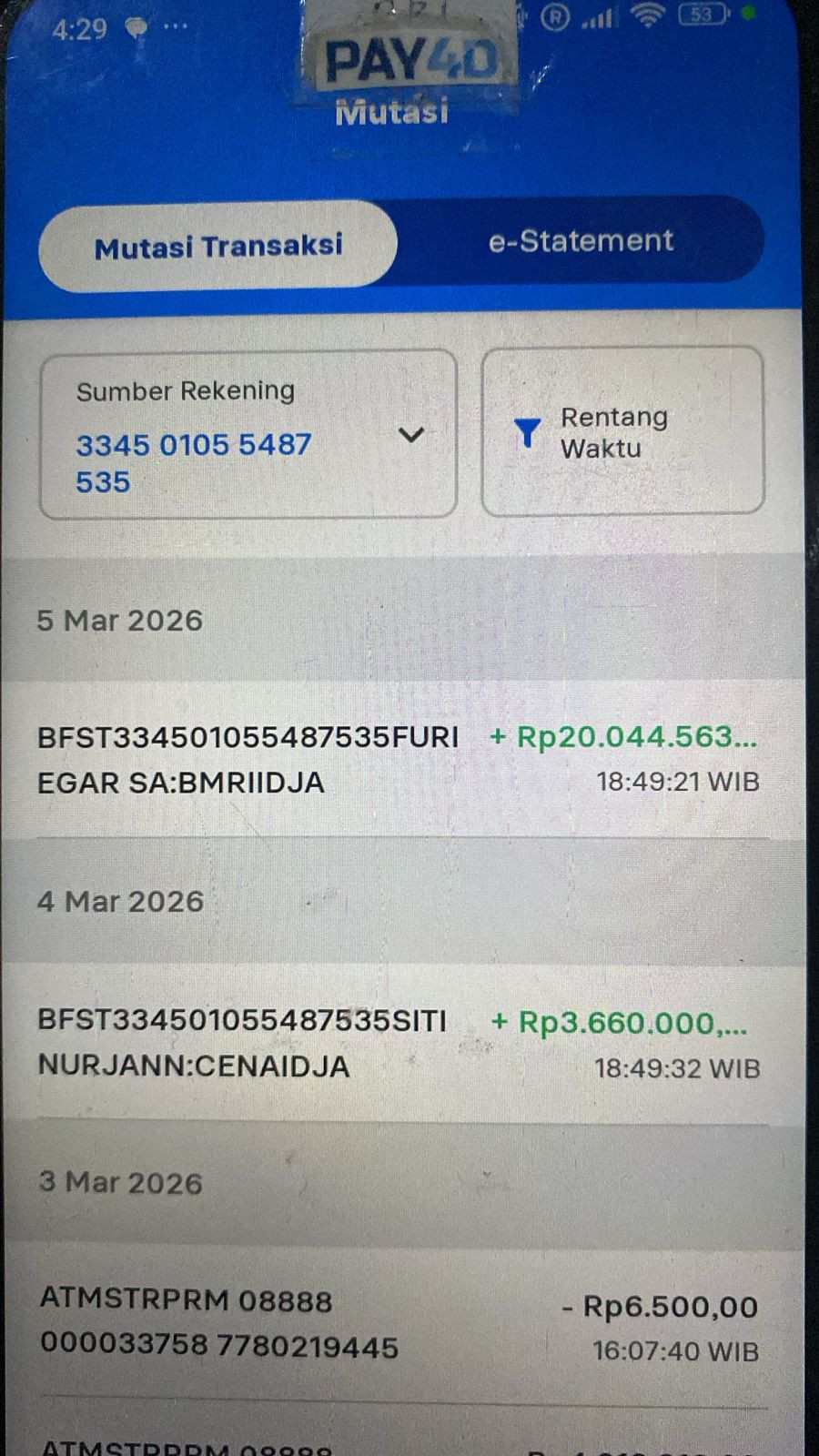
Task: Open the SITI NURJANN transaction
Action: point(400,1043)
